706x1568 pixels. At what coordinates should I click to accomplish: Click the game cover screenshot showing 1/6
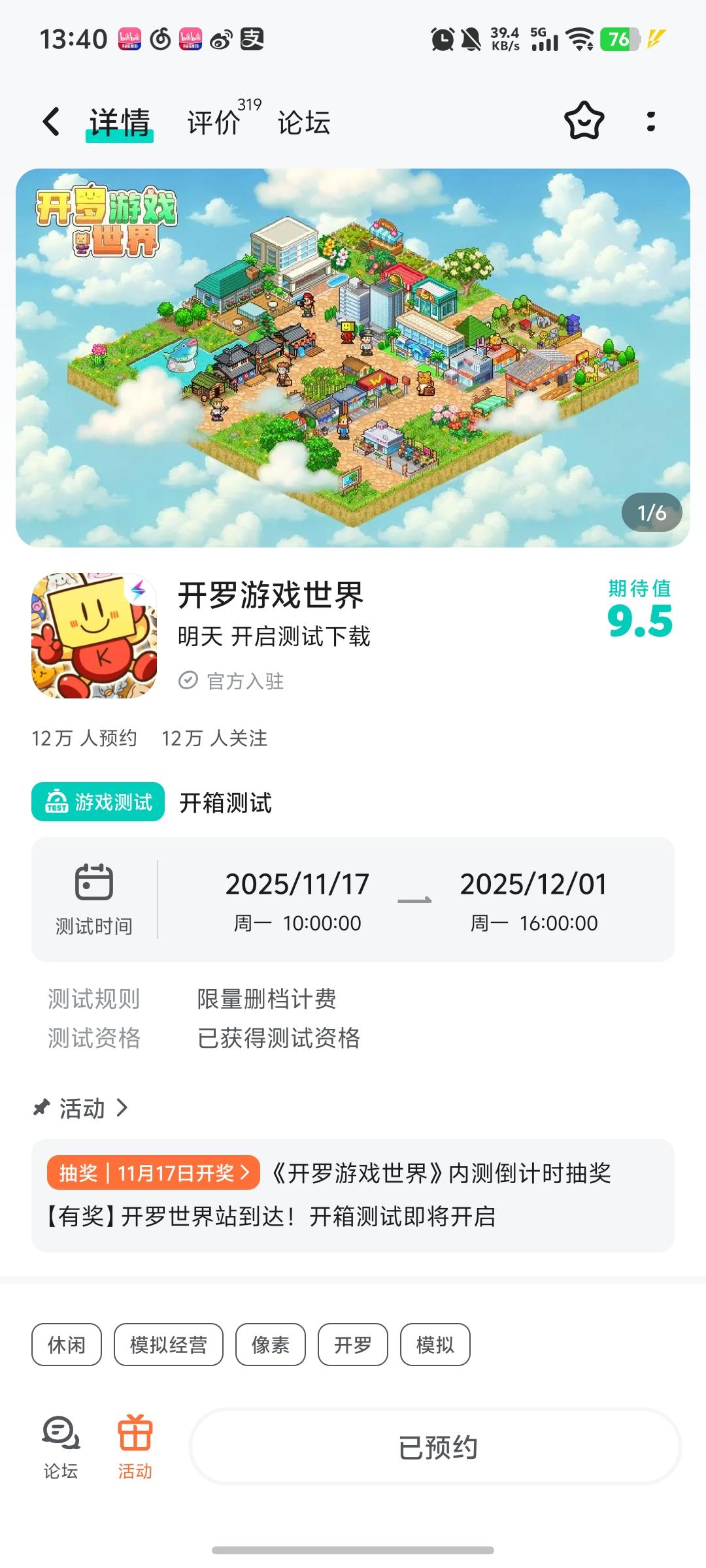[x=353, y=356]
